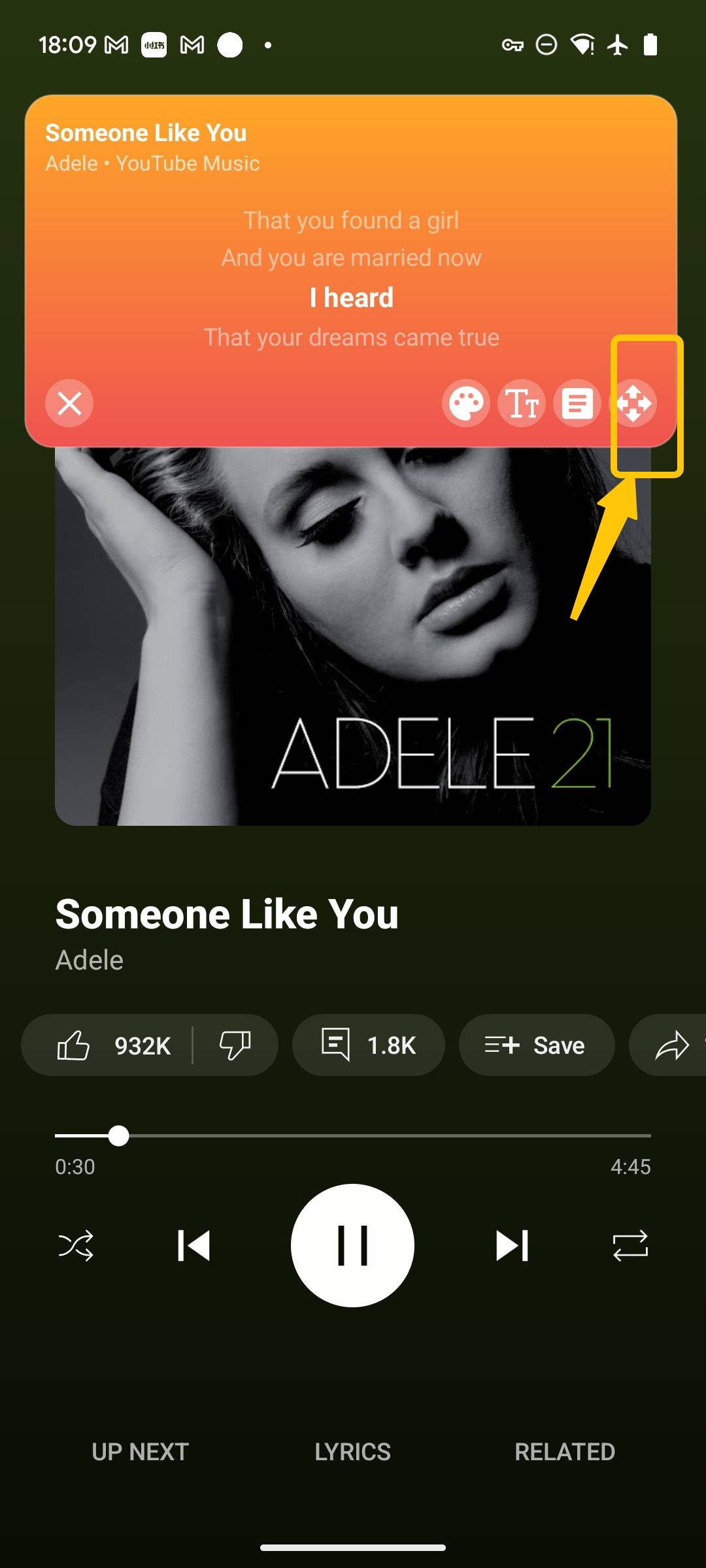Switch to the LYRICS tab

point(352,1452)
